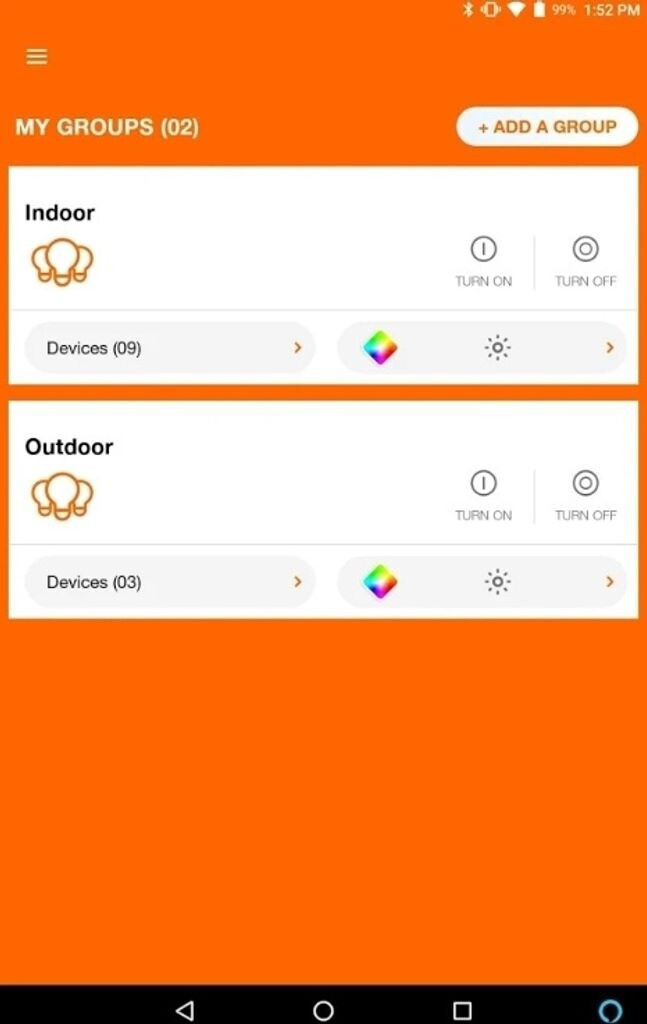This screenshot has width=647, height=1024.
Task: Open Indoor Devices (09) list
Action: [169, 348]
